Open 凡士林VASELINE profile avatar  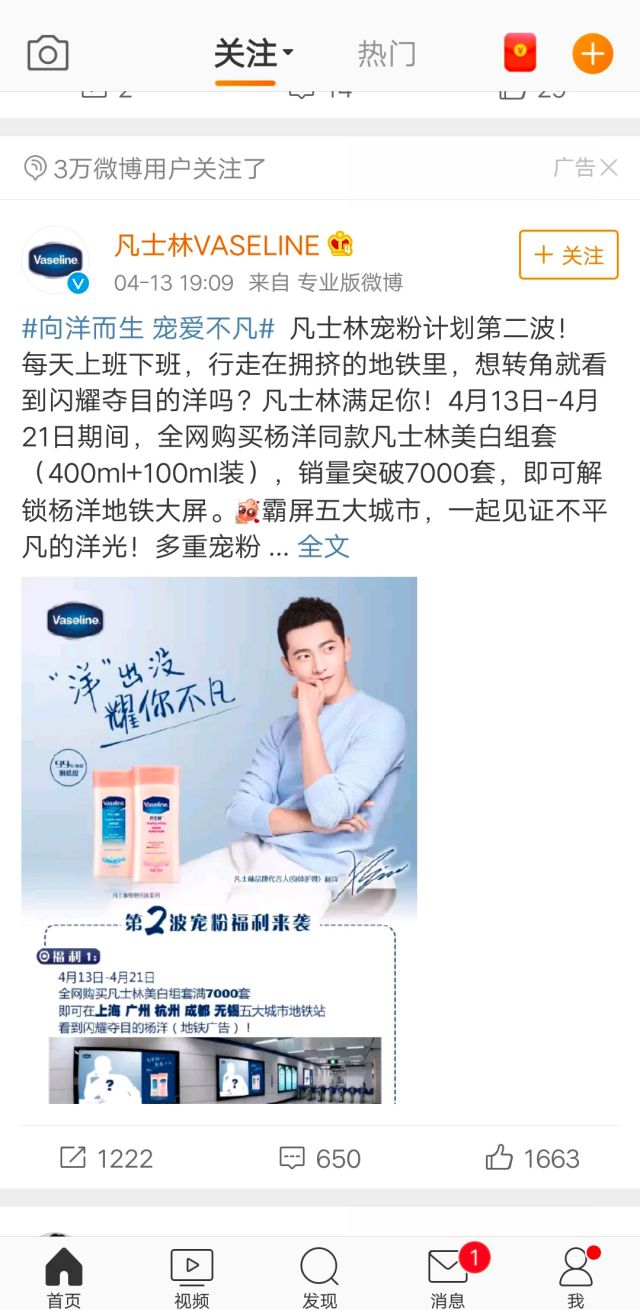[55, 261]
